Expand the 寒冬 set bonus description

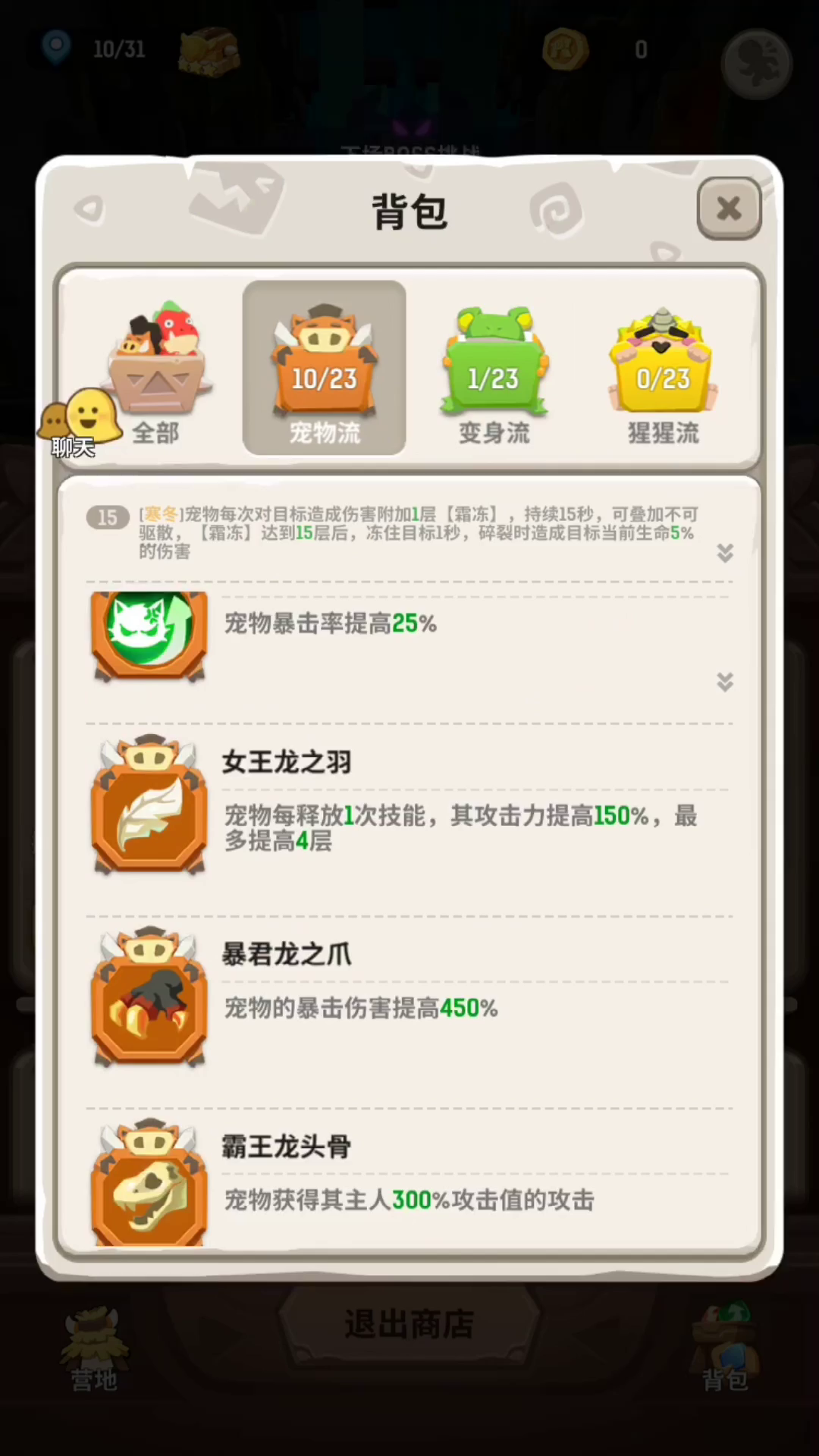(725, 553)
